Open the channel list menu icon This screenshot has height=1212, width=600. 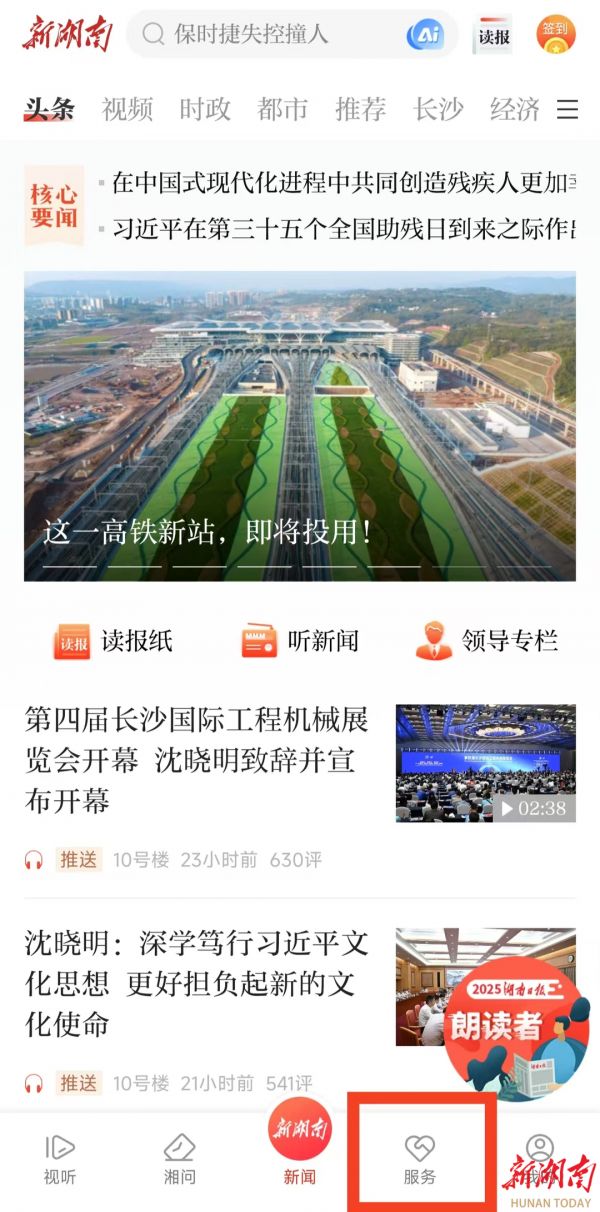567,109
